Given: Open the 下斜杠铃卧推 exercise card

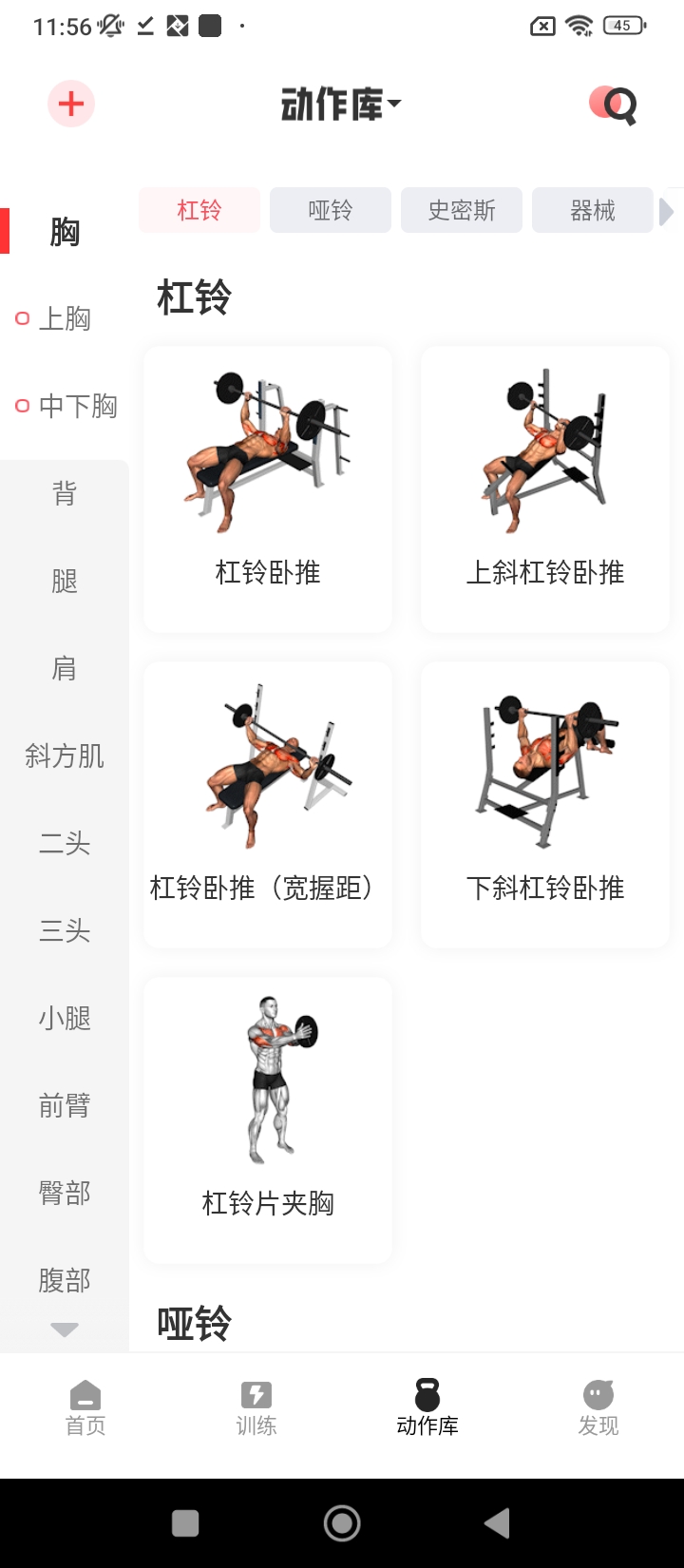Looking at the screenshot, I should point(545,804).
